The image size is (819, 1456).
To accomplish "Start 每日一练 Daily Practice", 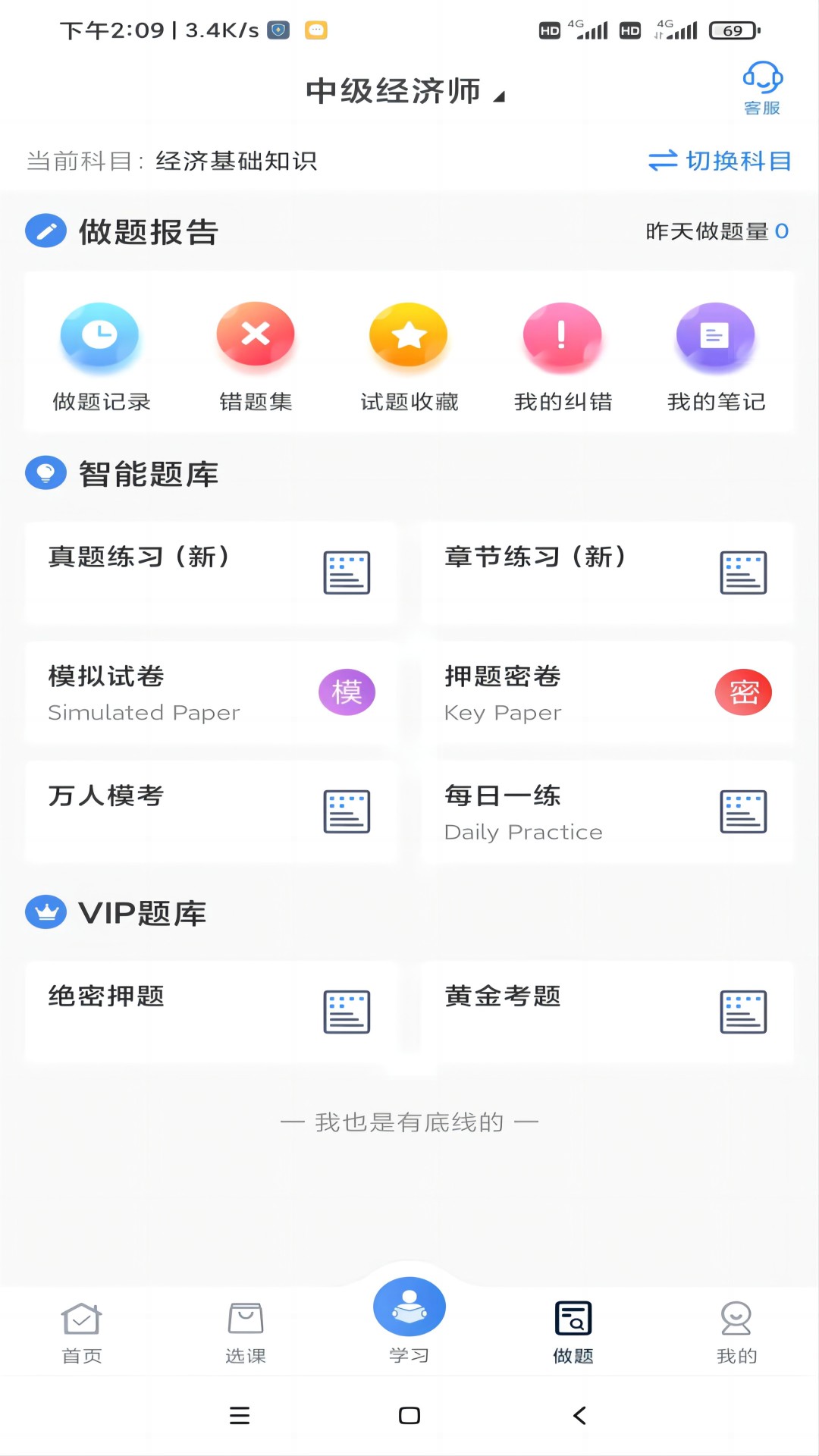I will (x=607, y=812).
